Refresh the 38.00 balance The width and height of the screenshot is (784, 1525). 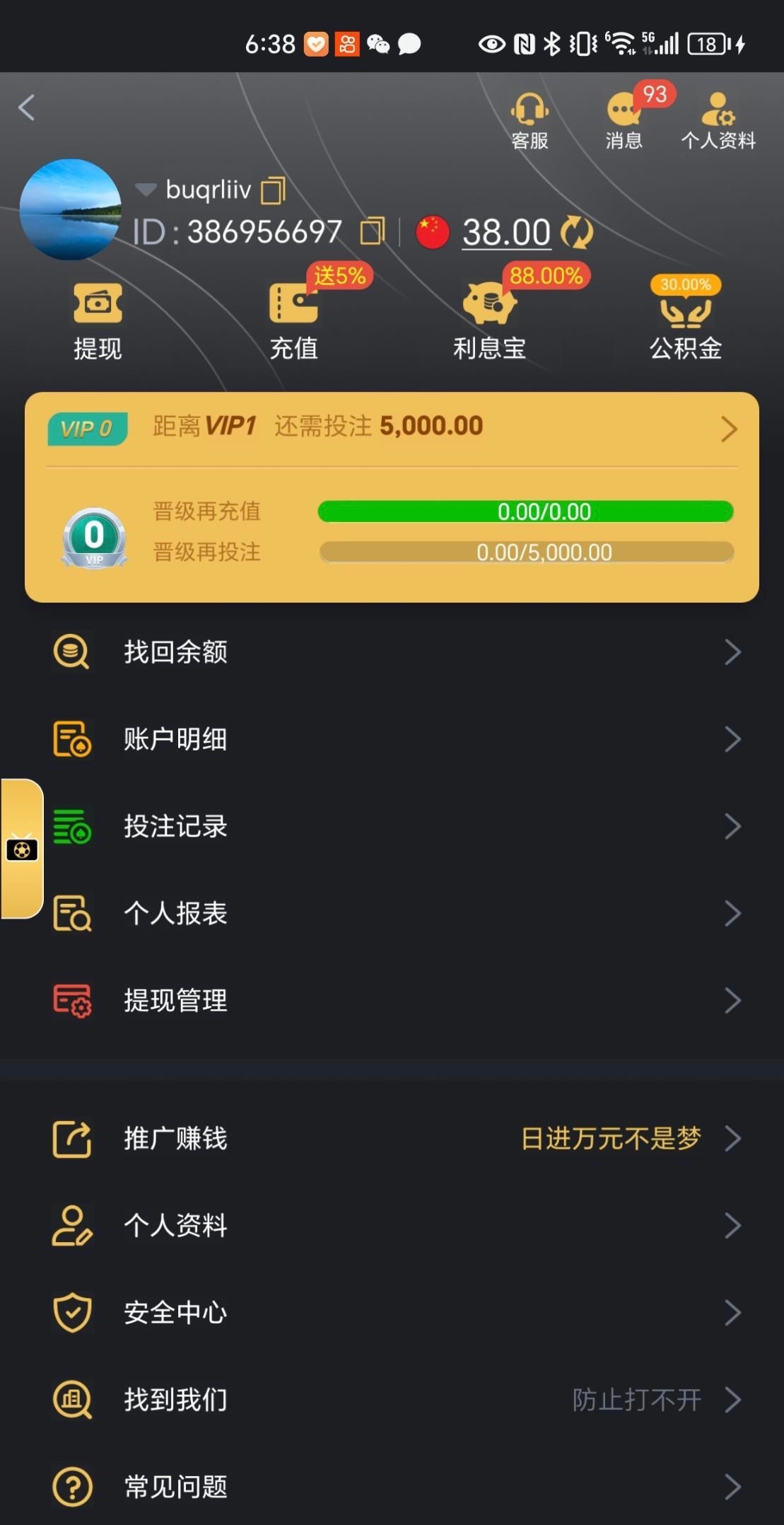[577, 232]
